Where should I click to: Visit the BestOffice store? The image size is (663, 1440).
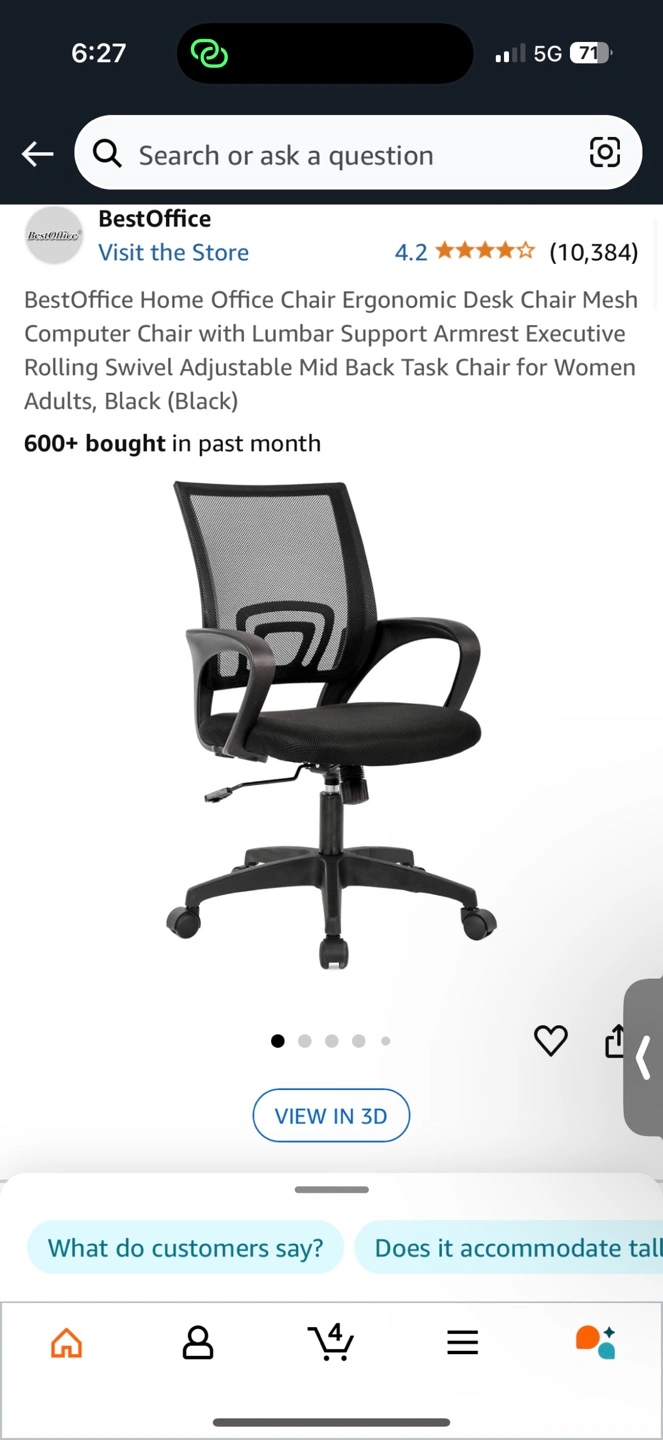pos(173,252)
